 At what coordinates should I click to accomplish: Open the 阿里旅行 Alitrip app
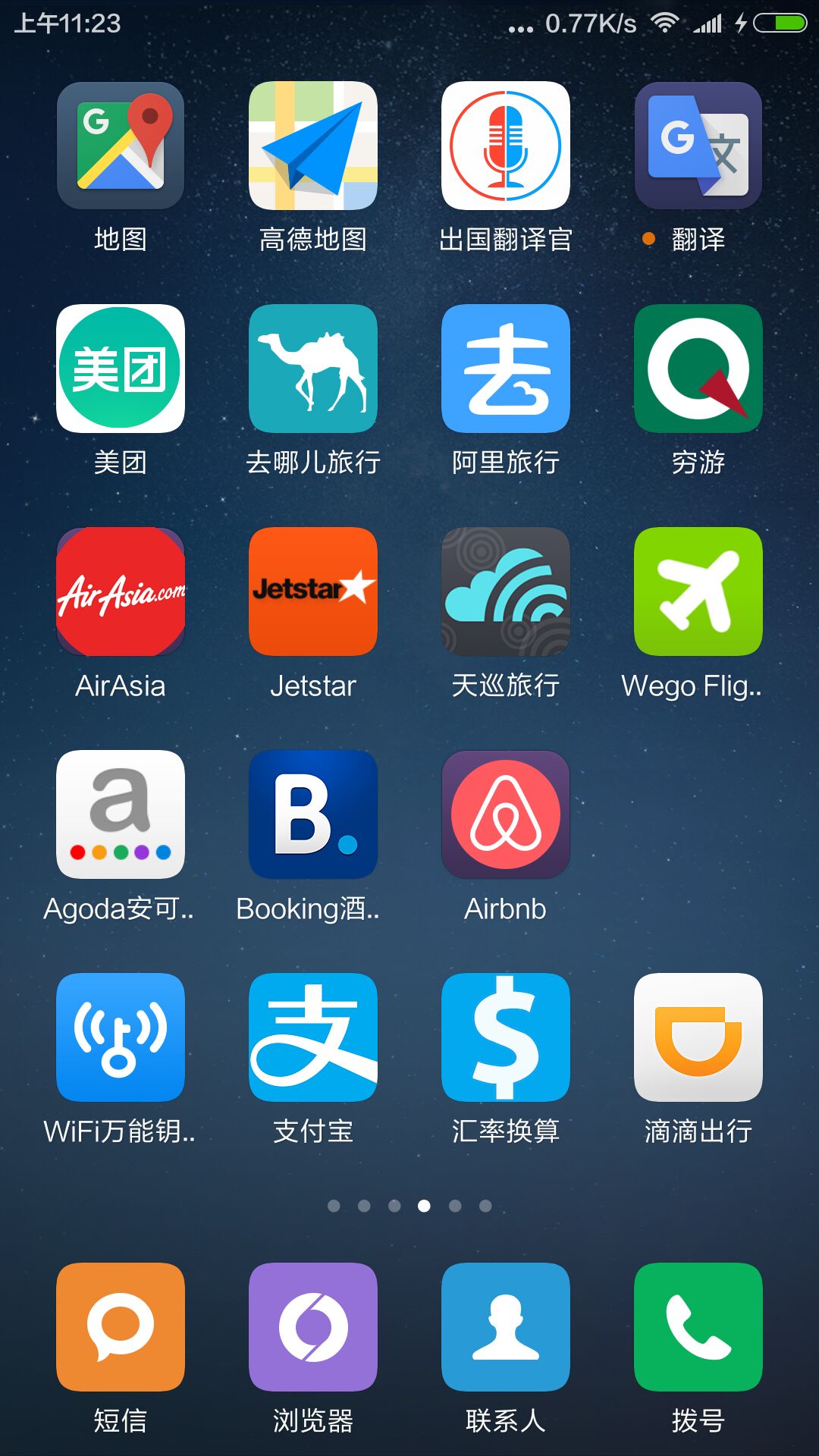[x=505, y=369]
